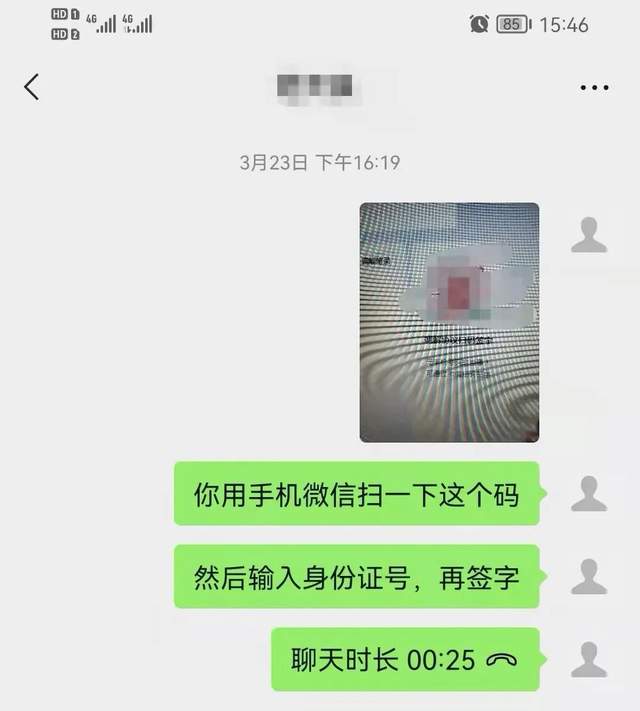Go back from this chat
640x711 pixels.
tap(32, 87)
